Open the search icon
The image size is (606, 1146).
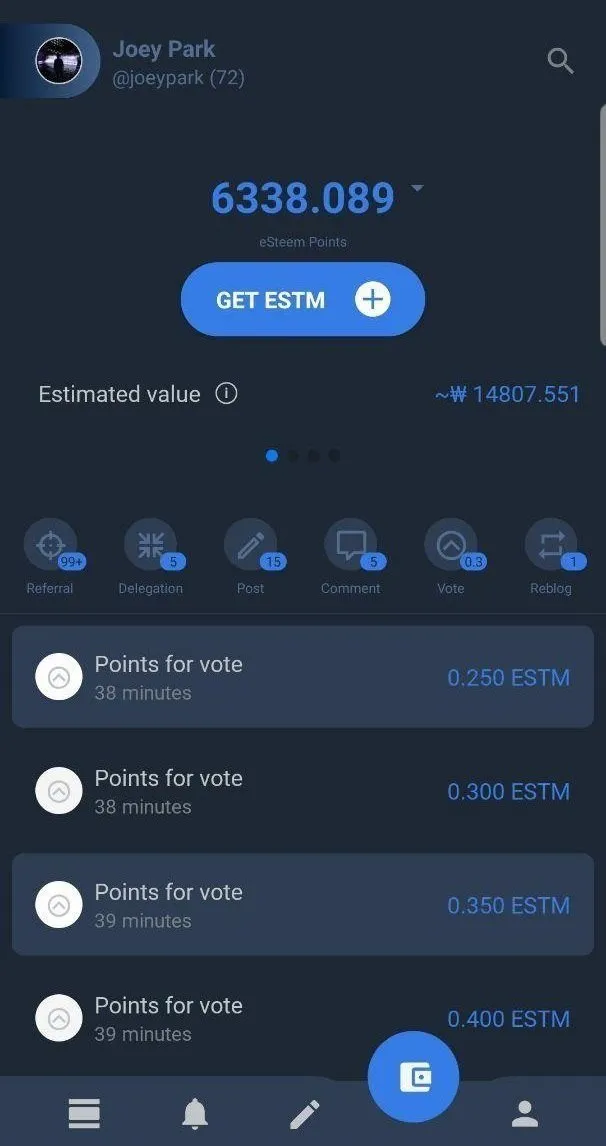click(x=560, y=61)
